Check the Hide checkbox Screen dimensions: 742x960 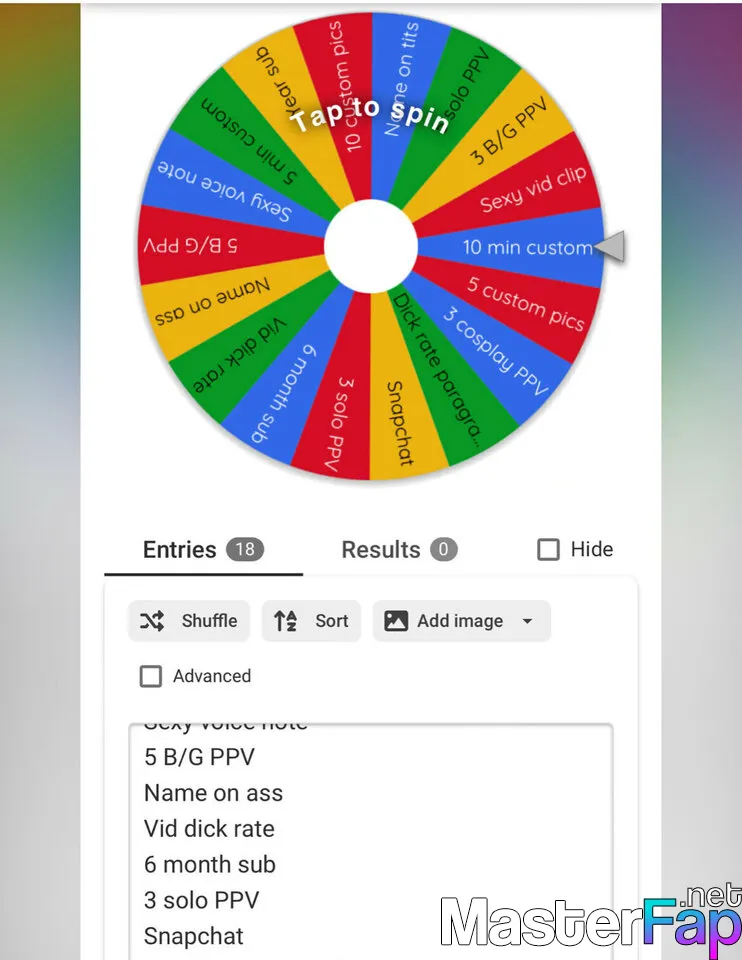(x=548, y=550)
